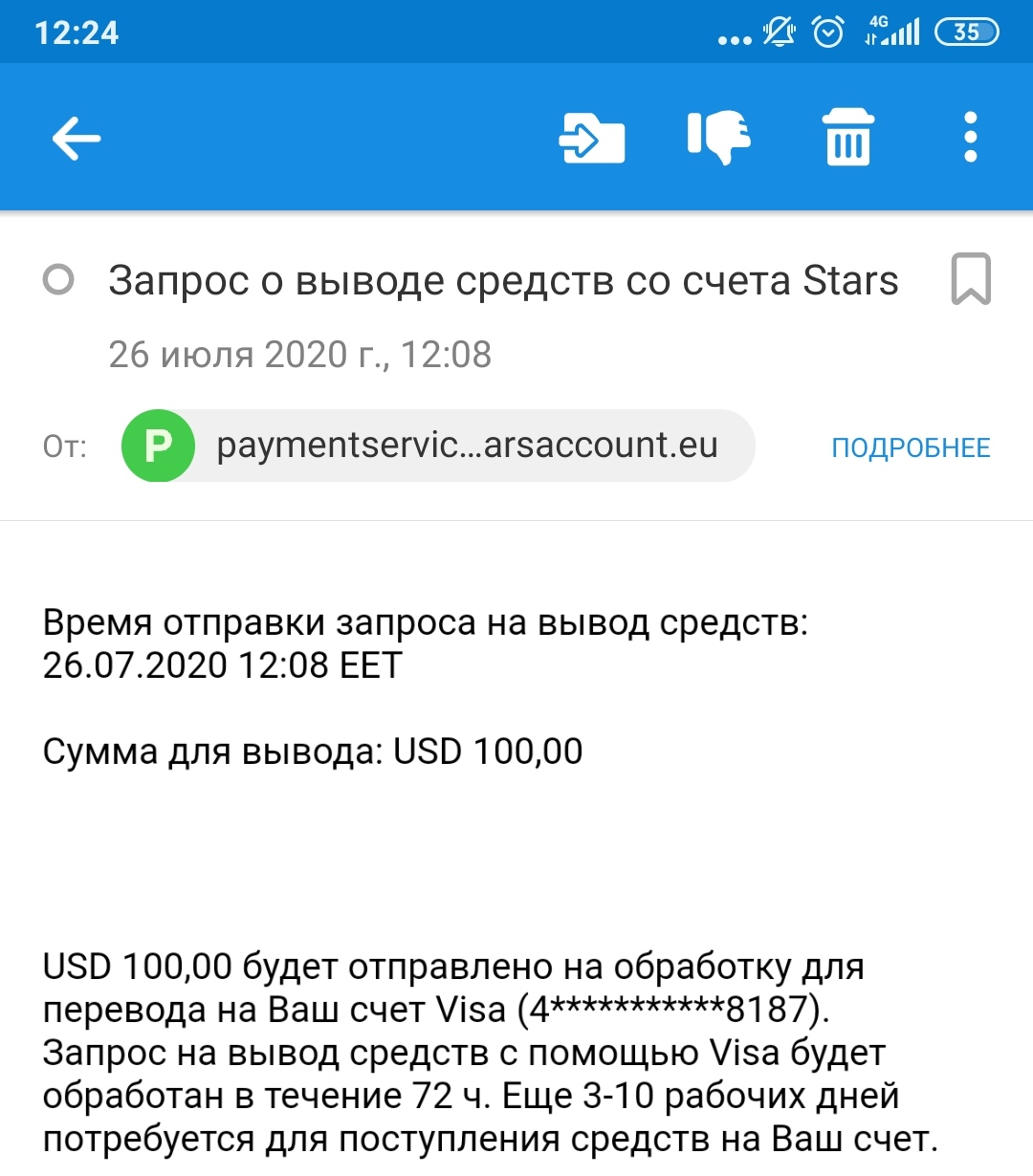Image resolution: width=1033 pixels, height=1176 pixels.
Task: Move this email to a folder
Action: [x=592, y=139]
